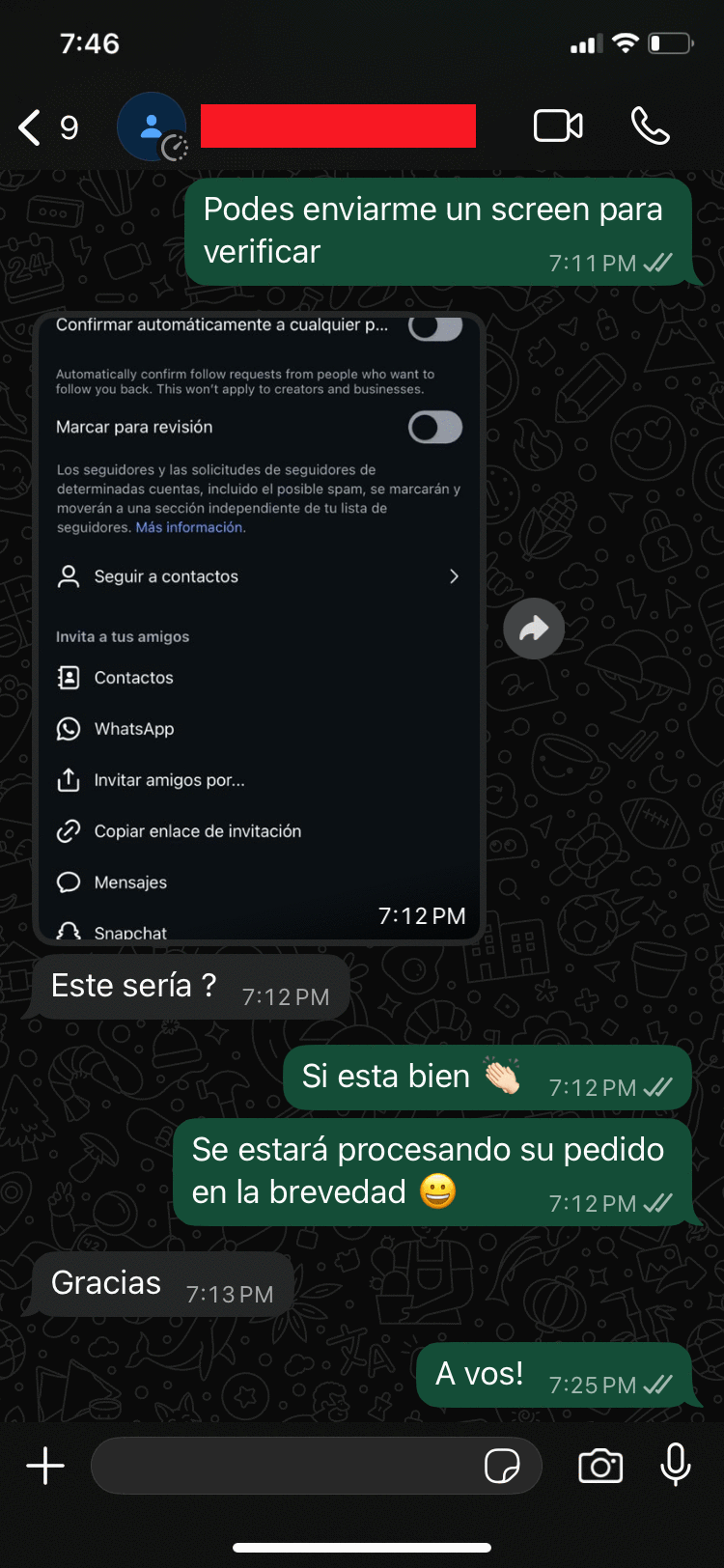This screenshot has width=724, height=1568.
Task: Open the received screenshot image
Action: coord(259,628)
